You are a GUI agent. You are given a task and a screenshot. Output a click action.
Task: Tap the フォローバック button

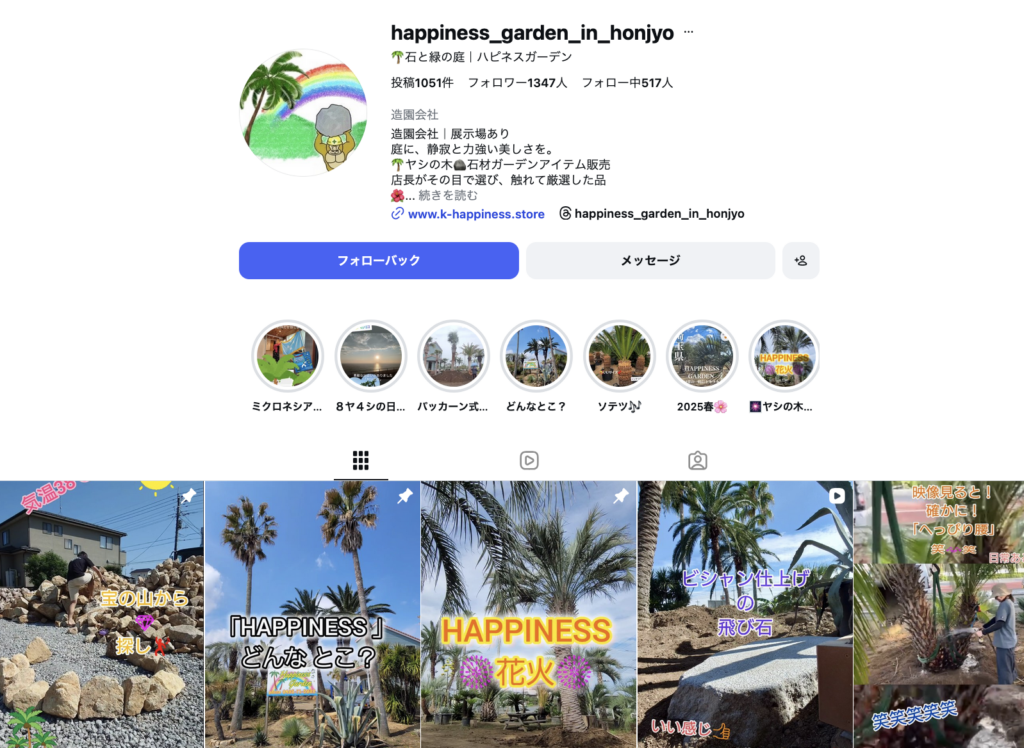pos(378,260)
